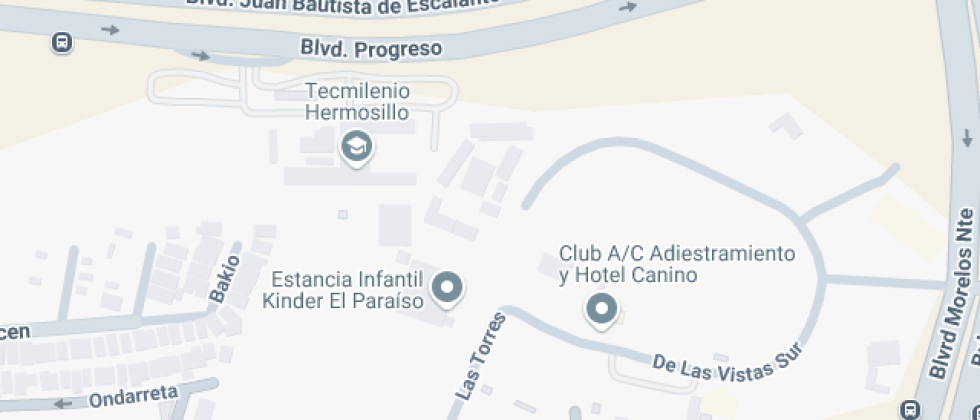Screen dimensions: 980x420
Task: Select Estancia Infantil Kinder El Paraíso pin
Action: pos(446,289)
